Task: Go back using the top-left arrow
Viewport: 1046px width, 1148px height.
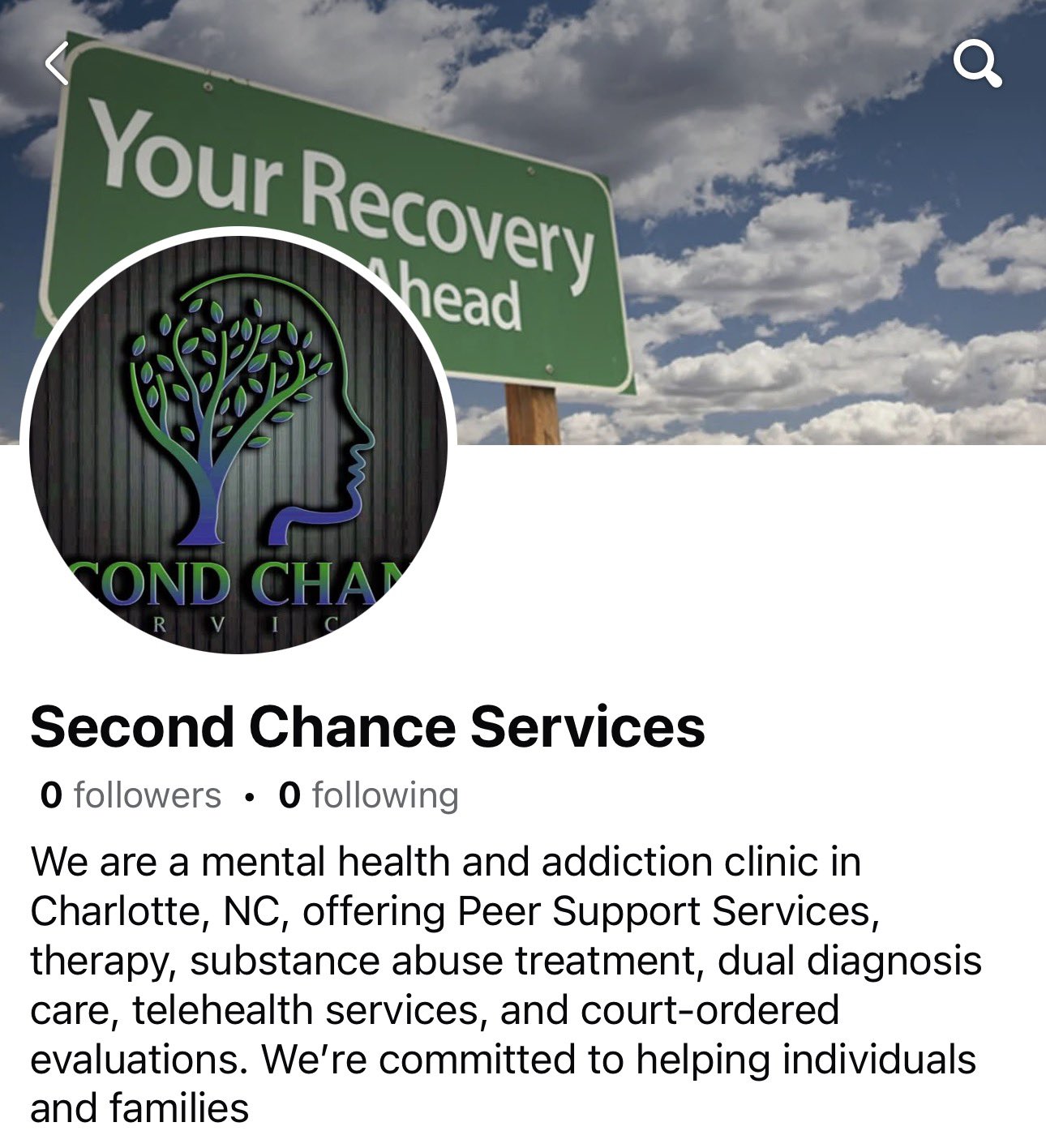Action: [x=57, y=64]
